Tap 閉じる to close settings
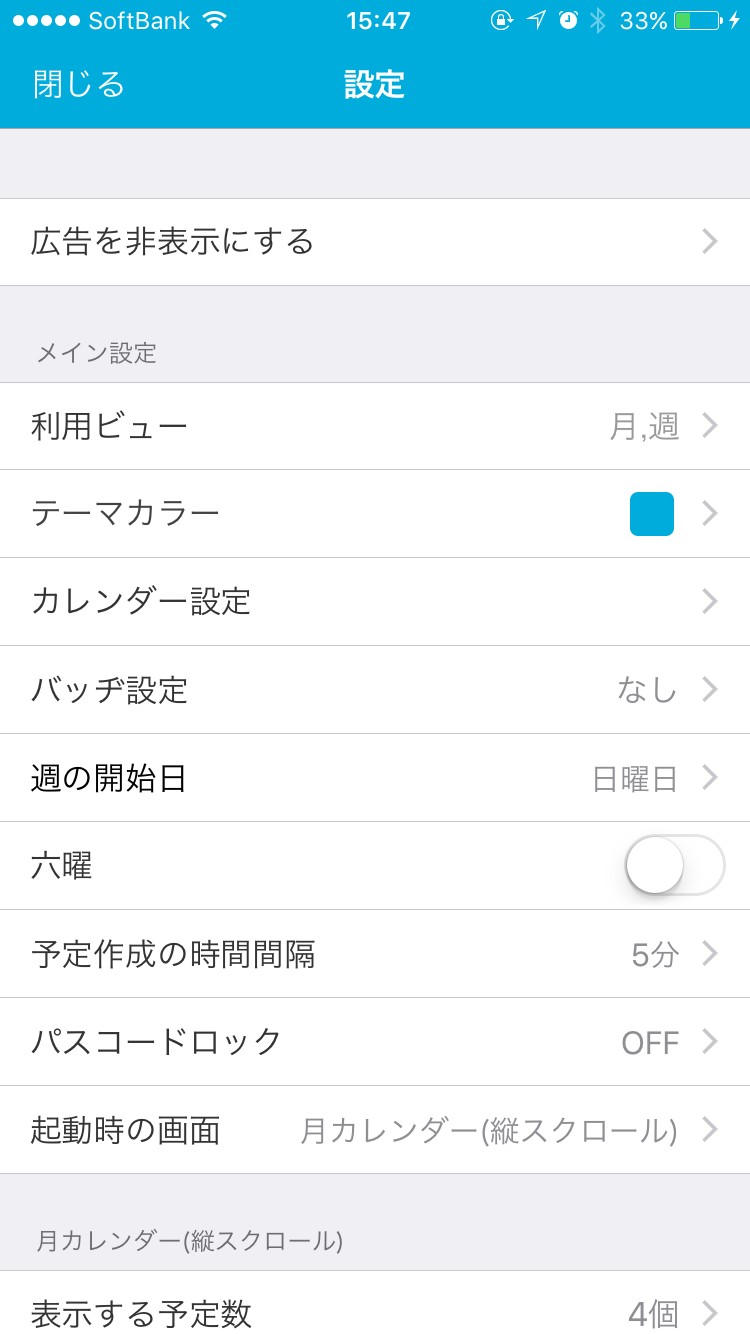Viewport: 750px width, 1334px height. pos(79,84)
